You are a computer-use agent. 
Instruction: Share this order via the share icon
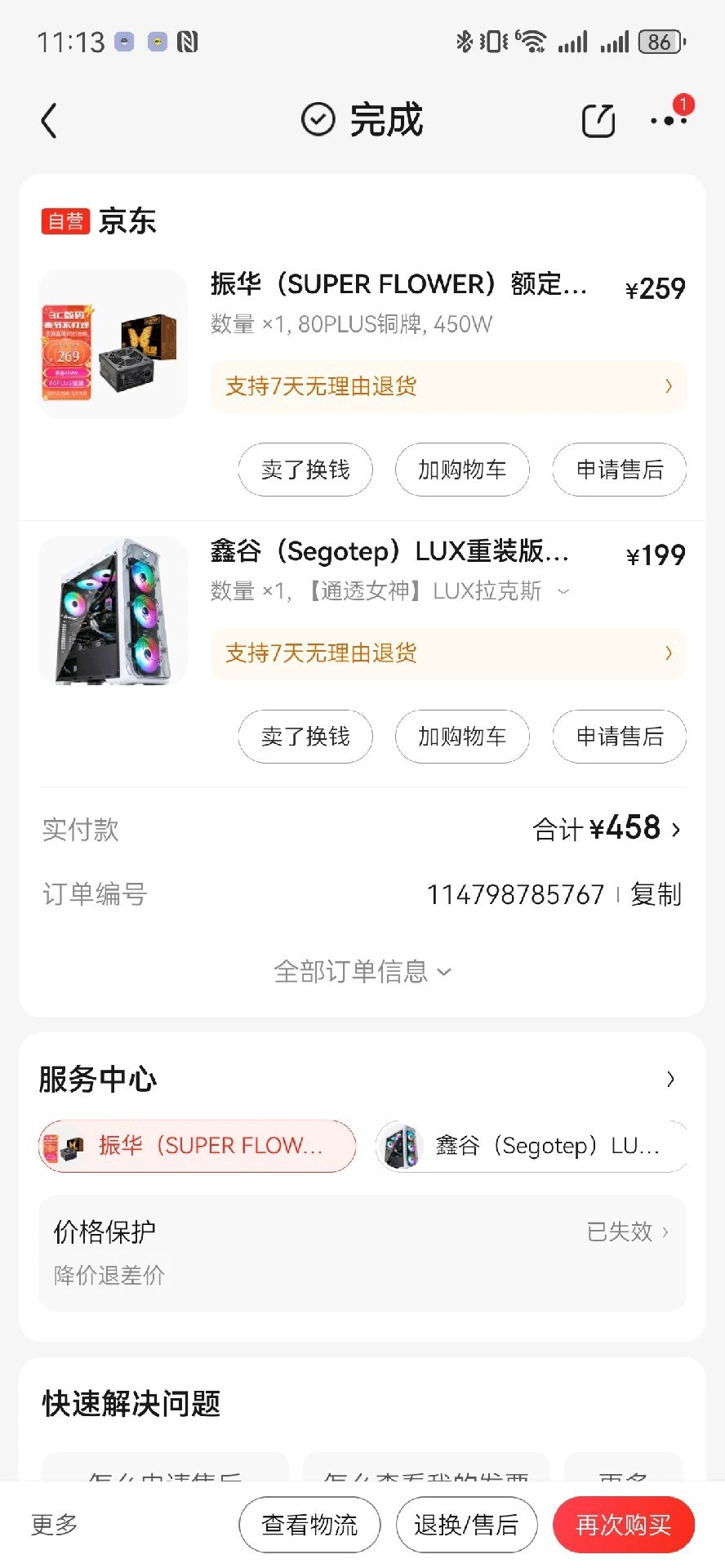point(598,121)
